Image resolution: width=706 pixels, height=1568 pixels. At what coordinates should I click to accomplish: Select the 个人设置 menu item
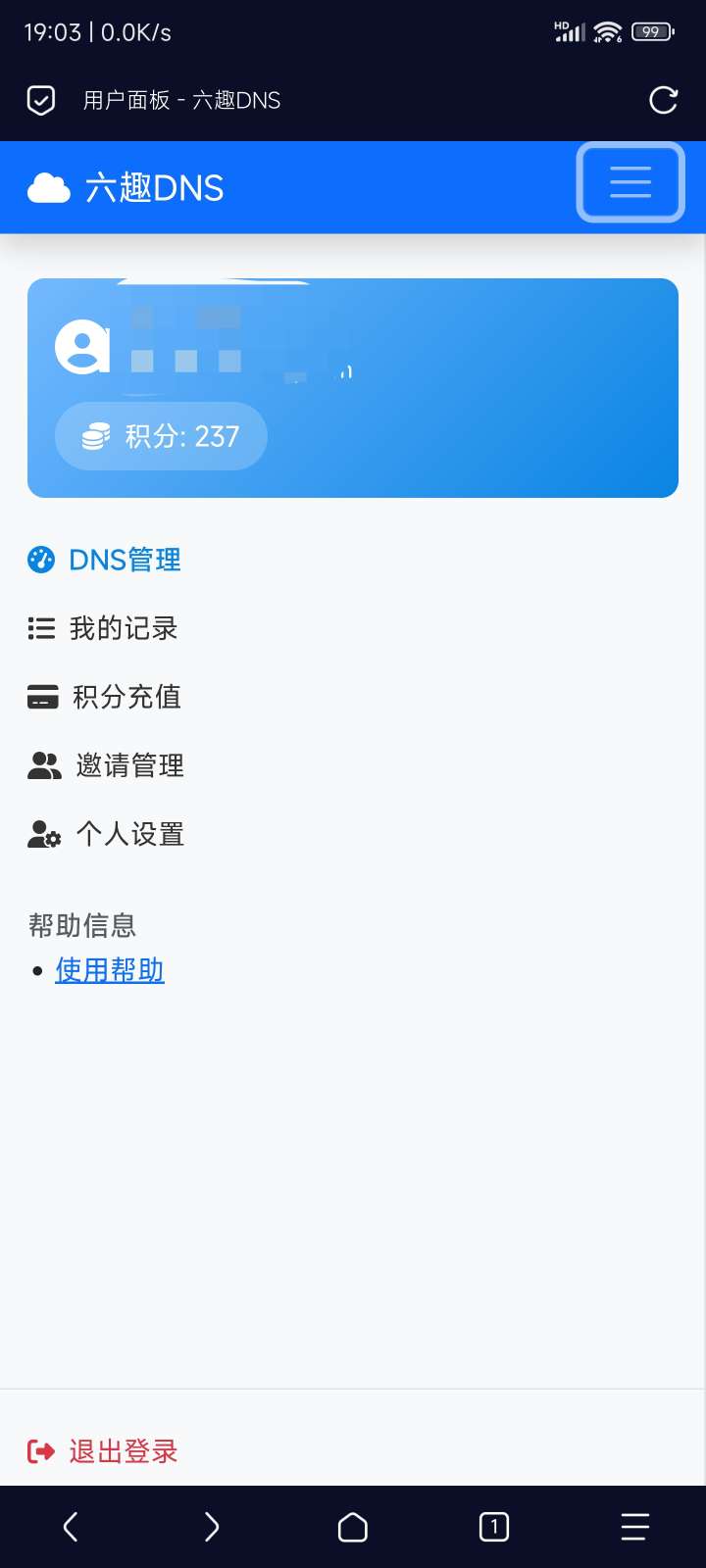coord(128,834)
